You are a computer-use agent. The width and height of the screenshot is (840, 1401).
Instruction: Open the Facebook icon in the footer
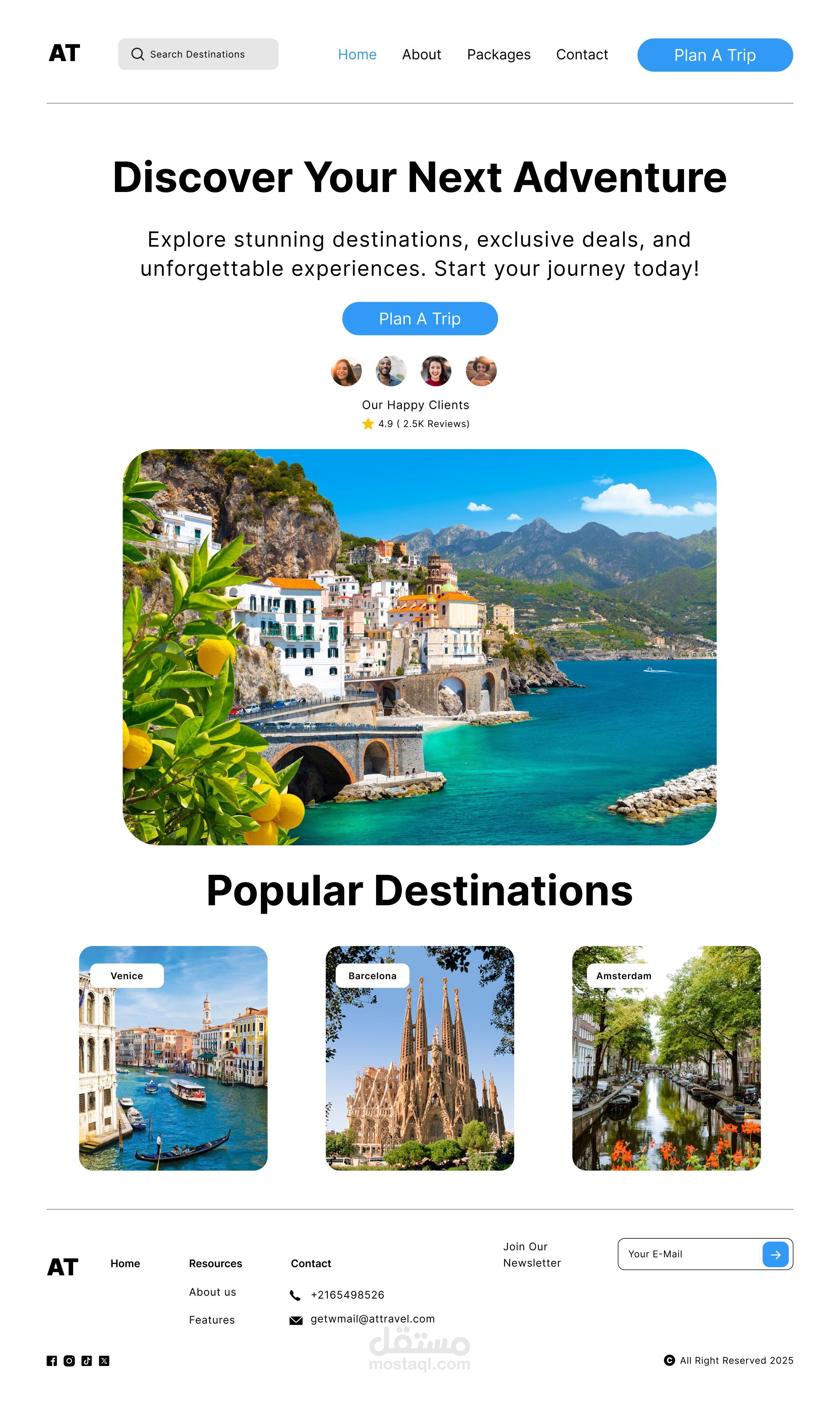pos(52,1361)
